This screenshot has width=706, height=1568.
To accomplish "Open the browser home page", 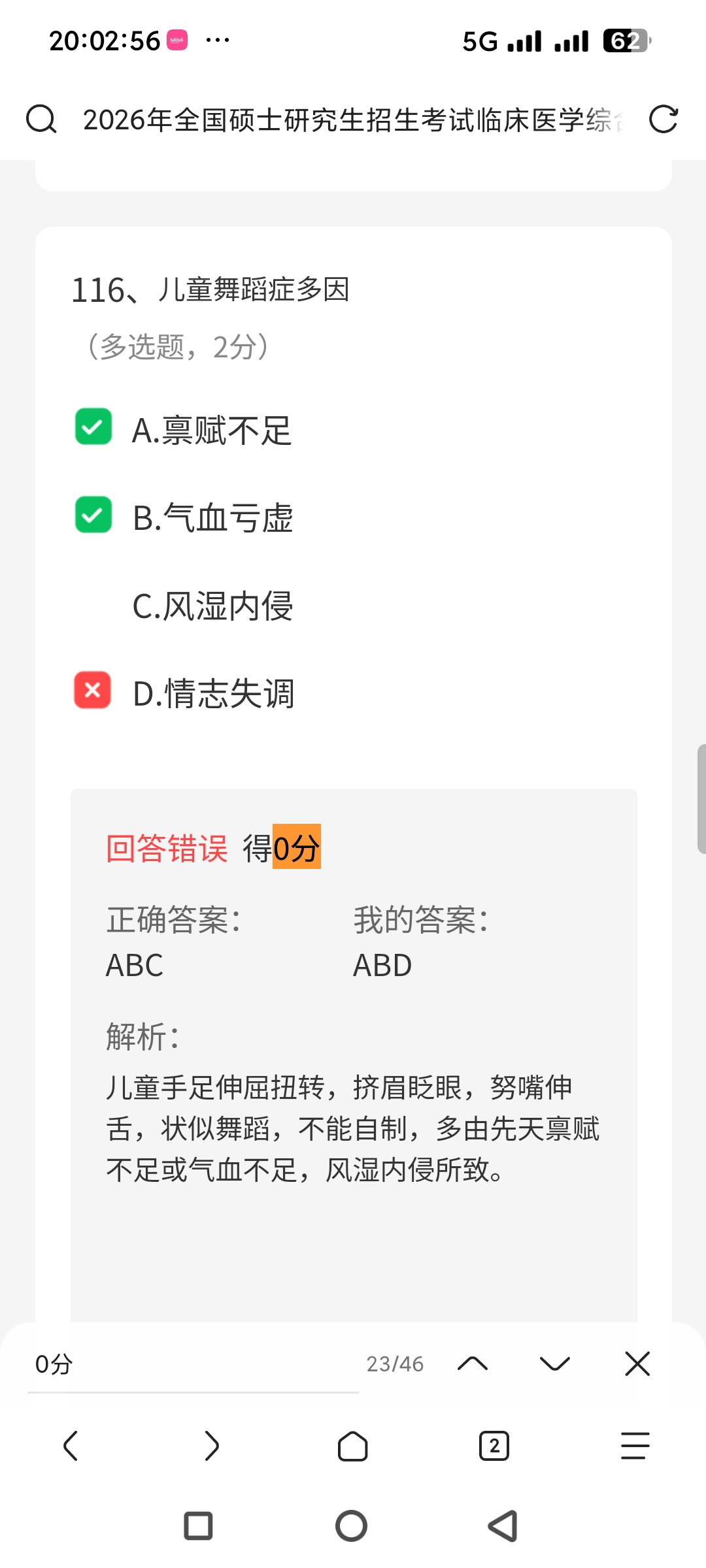I will pyautogui.click(x=353, y=1446).
